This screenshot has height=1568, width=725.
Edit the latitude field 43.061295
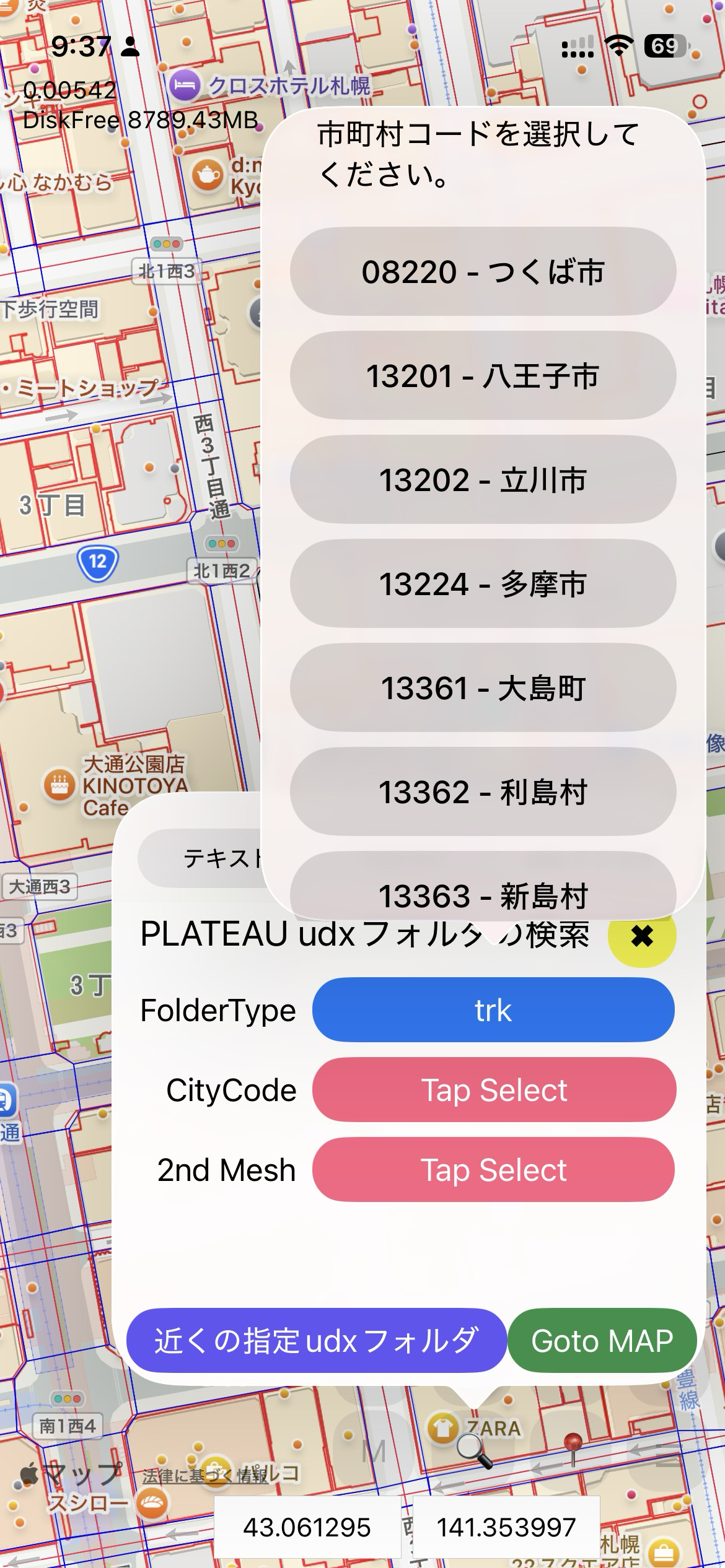coord(307,1527)
